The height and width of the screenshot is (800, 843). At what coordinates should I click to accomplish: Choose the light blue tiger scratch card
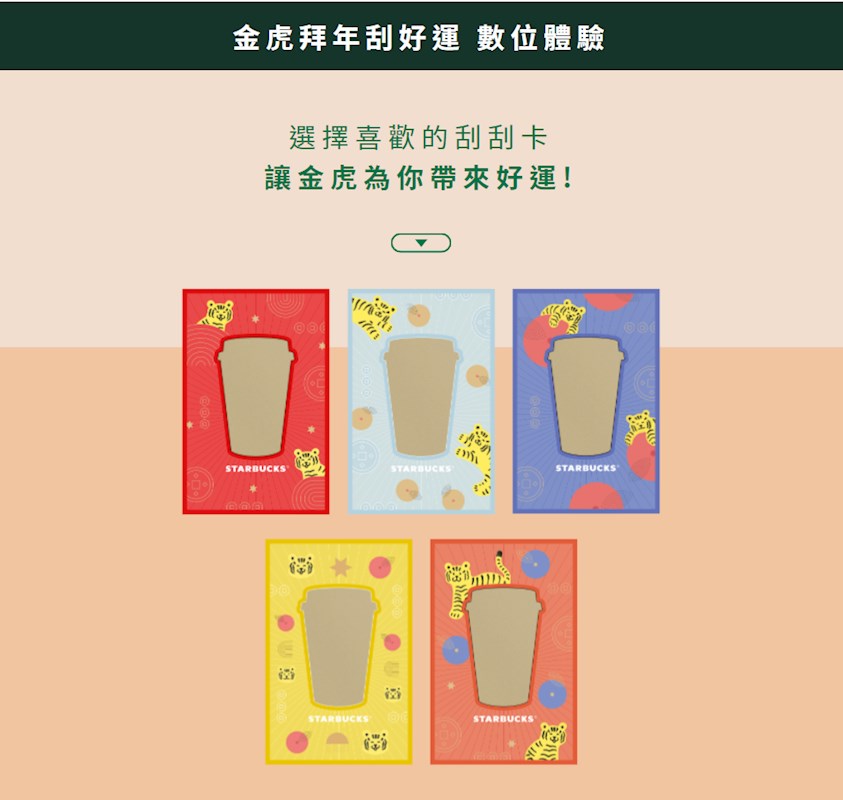pos(421,401)
